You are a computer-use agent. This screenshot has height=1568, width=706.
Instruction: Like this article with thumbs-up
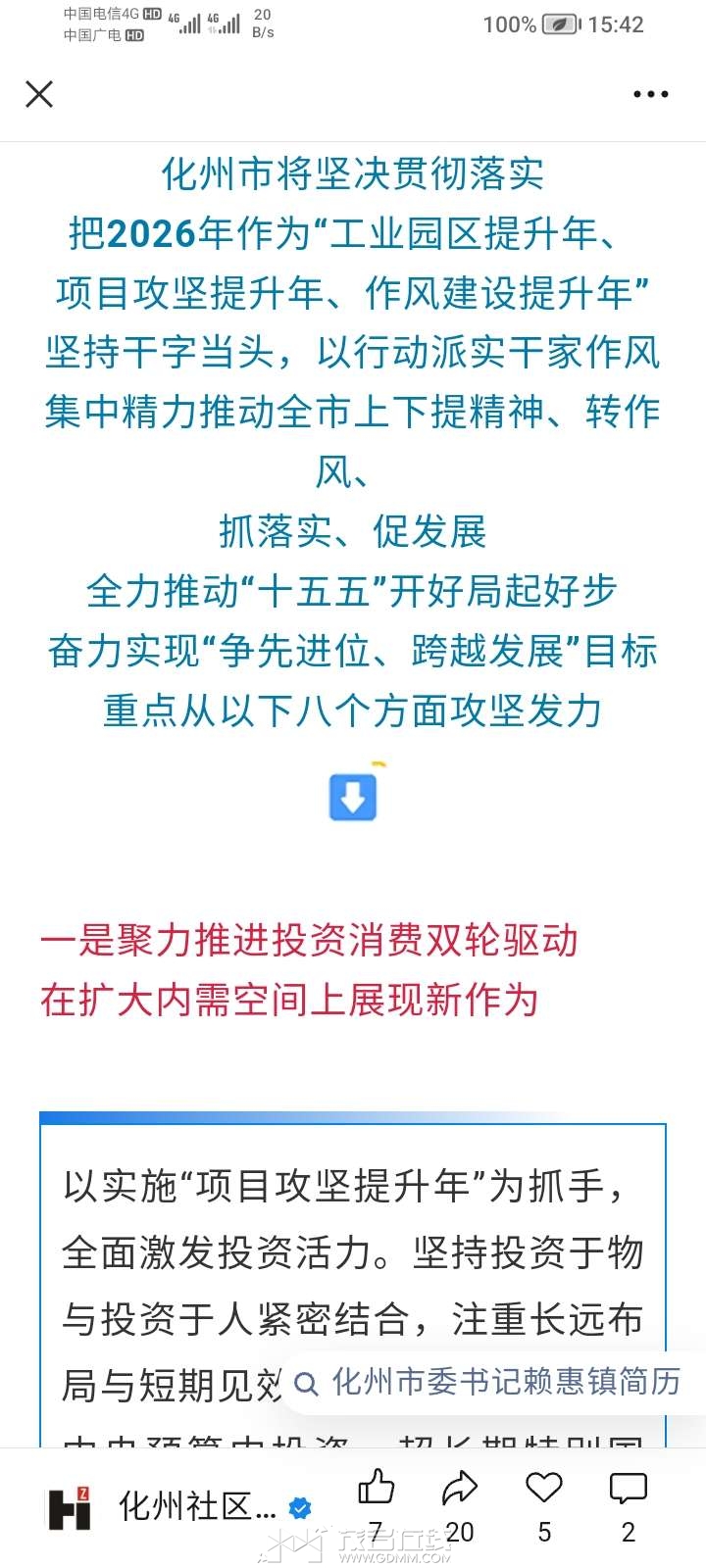376,1490
